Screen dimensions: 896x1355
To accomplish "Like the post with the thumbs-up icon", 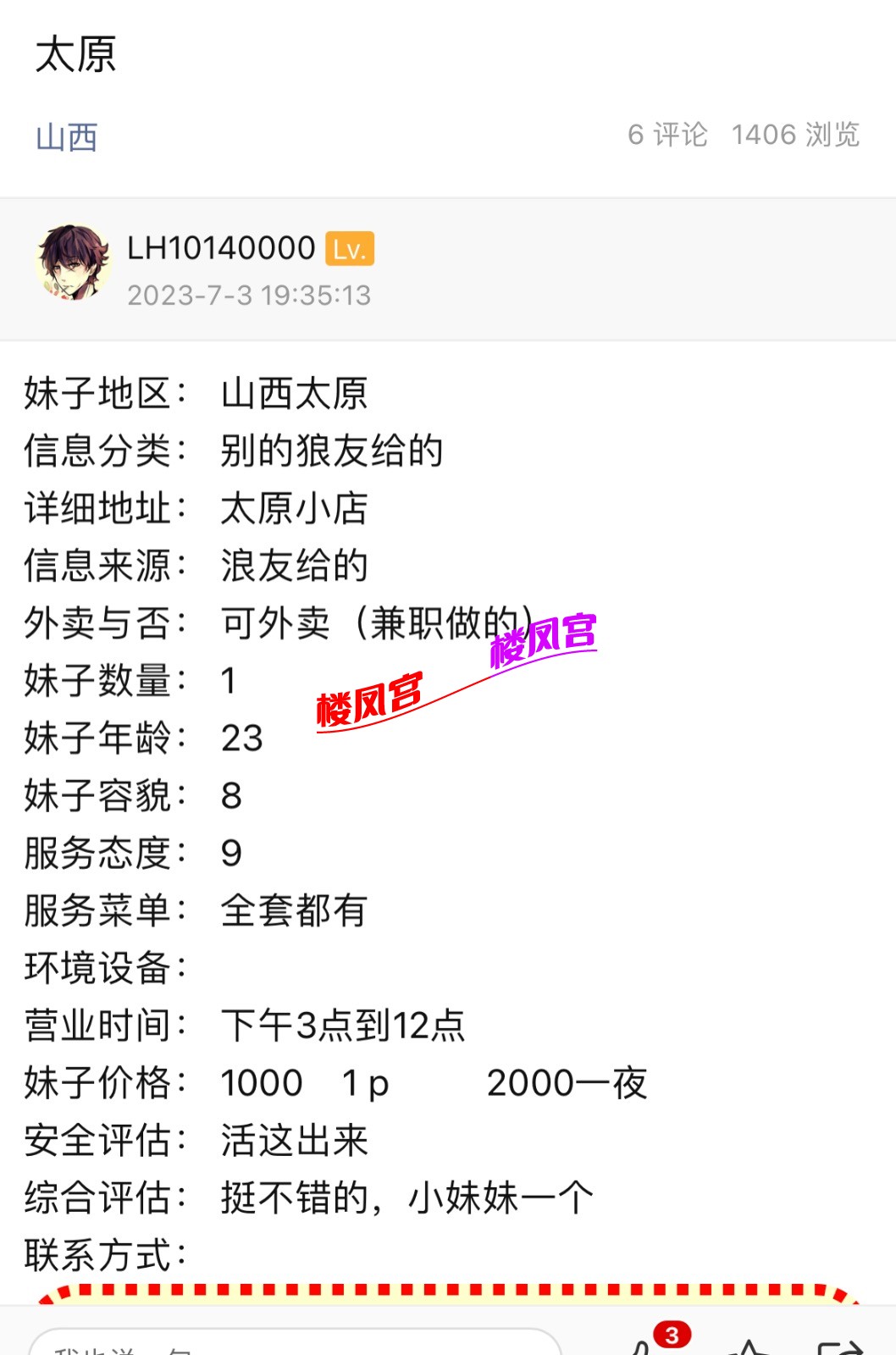I will (x=645, y=1347).
